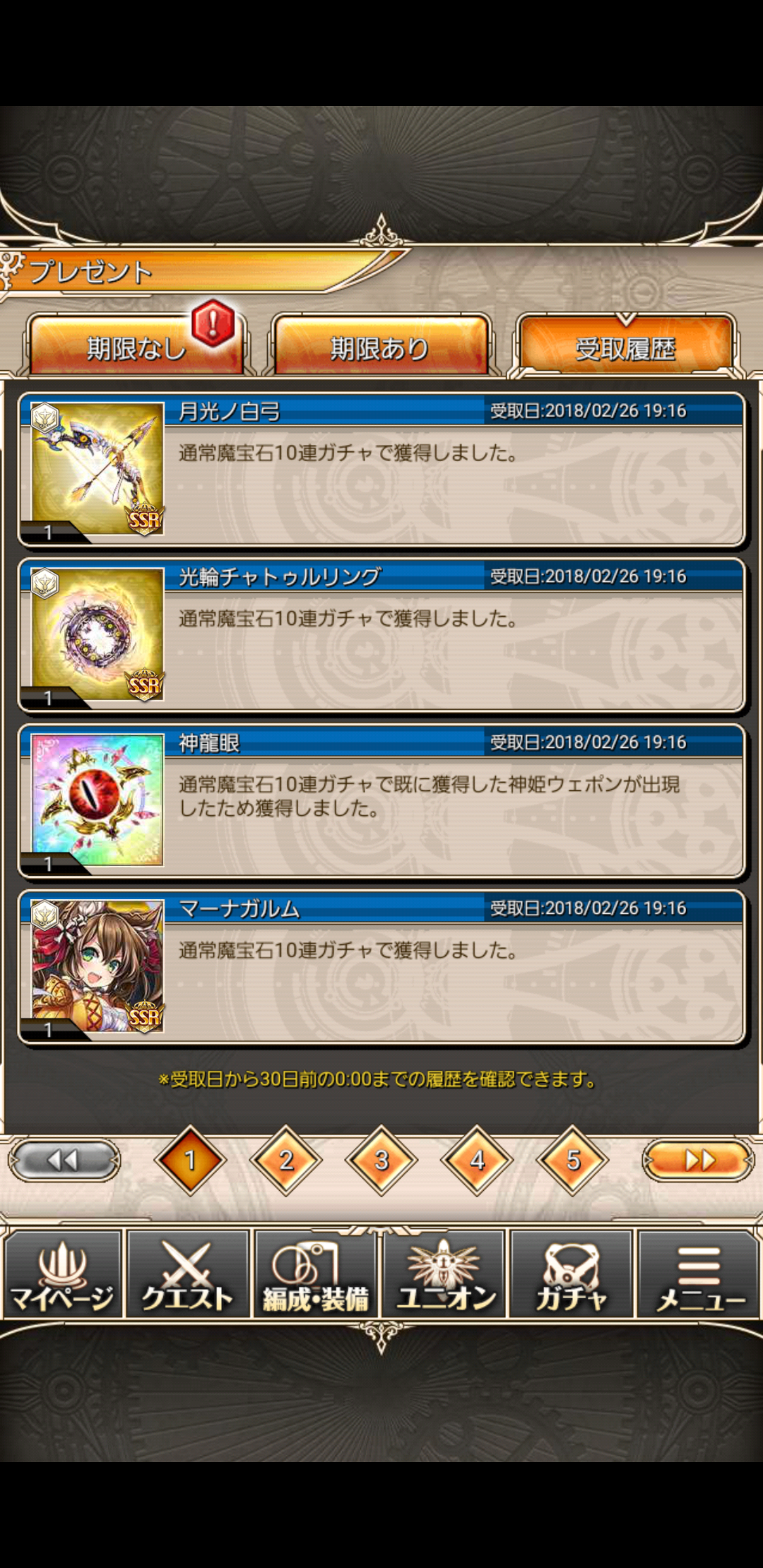Open 編成・装備 from bottom navigation
This screenshot has width=763, height=1568.
[x=315, y=1275]
